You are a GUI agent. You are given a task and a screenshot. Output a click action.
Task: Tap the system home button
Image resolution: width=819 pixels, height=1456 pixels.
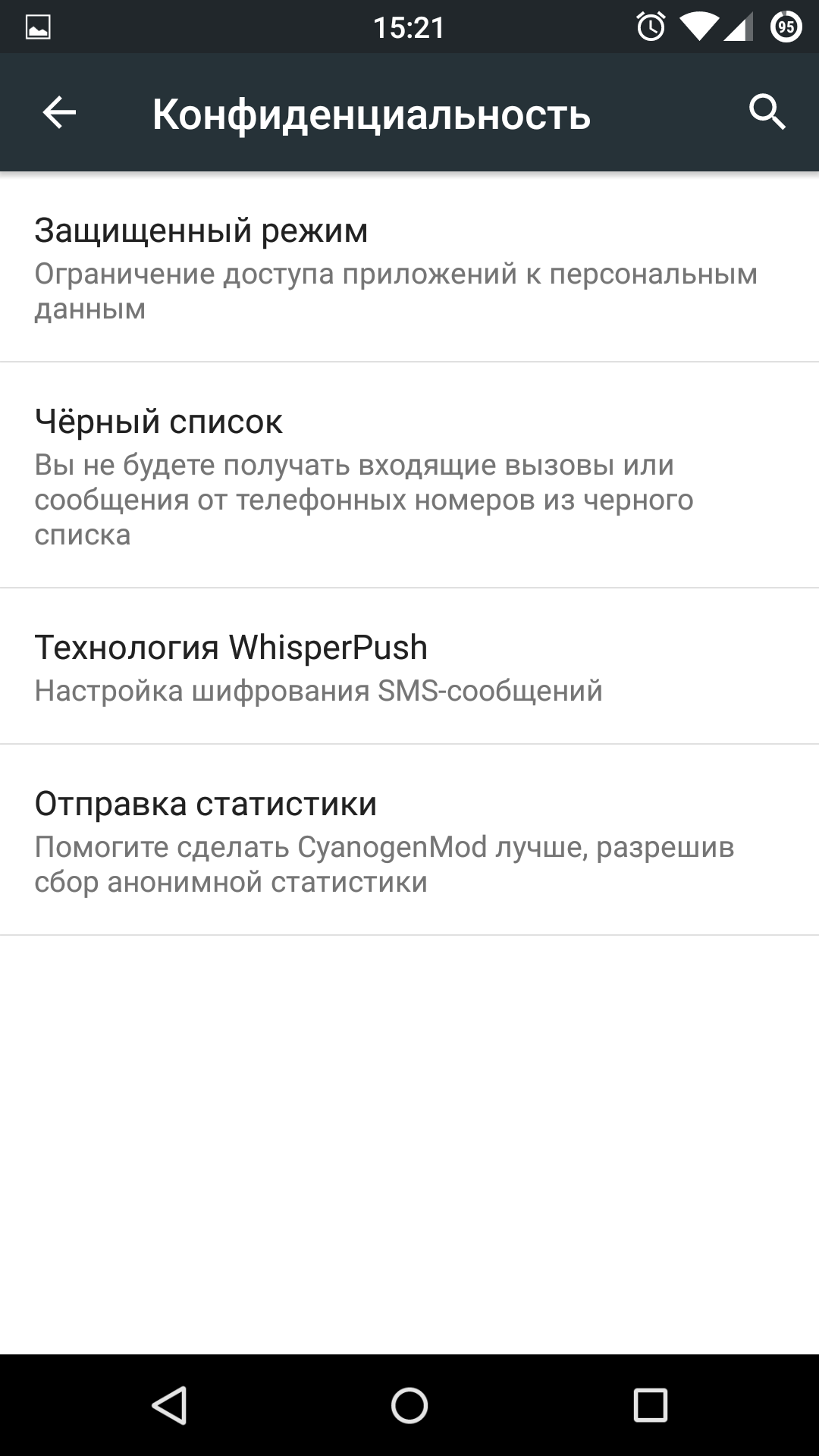(409, 1405)
